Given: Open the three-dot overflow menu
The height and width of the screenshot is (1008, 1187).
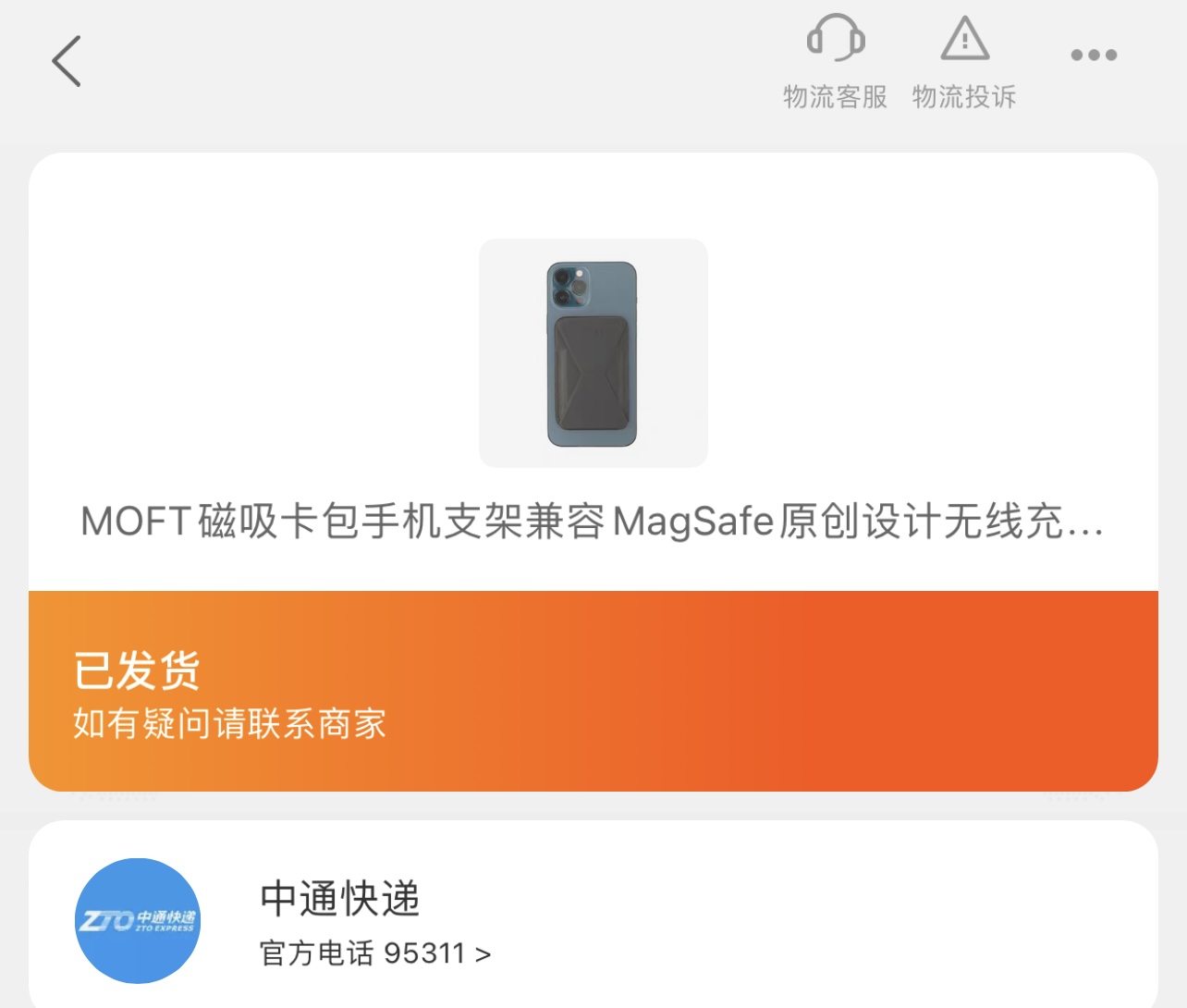Looking at the screenshot, I should (1094, 55).
